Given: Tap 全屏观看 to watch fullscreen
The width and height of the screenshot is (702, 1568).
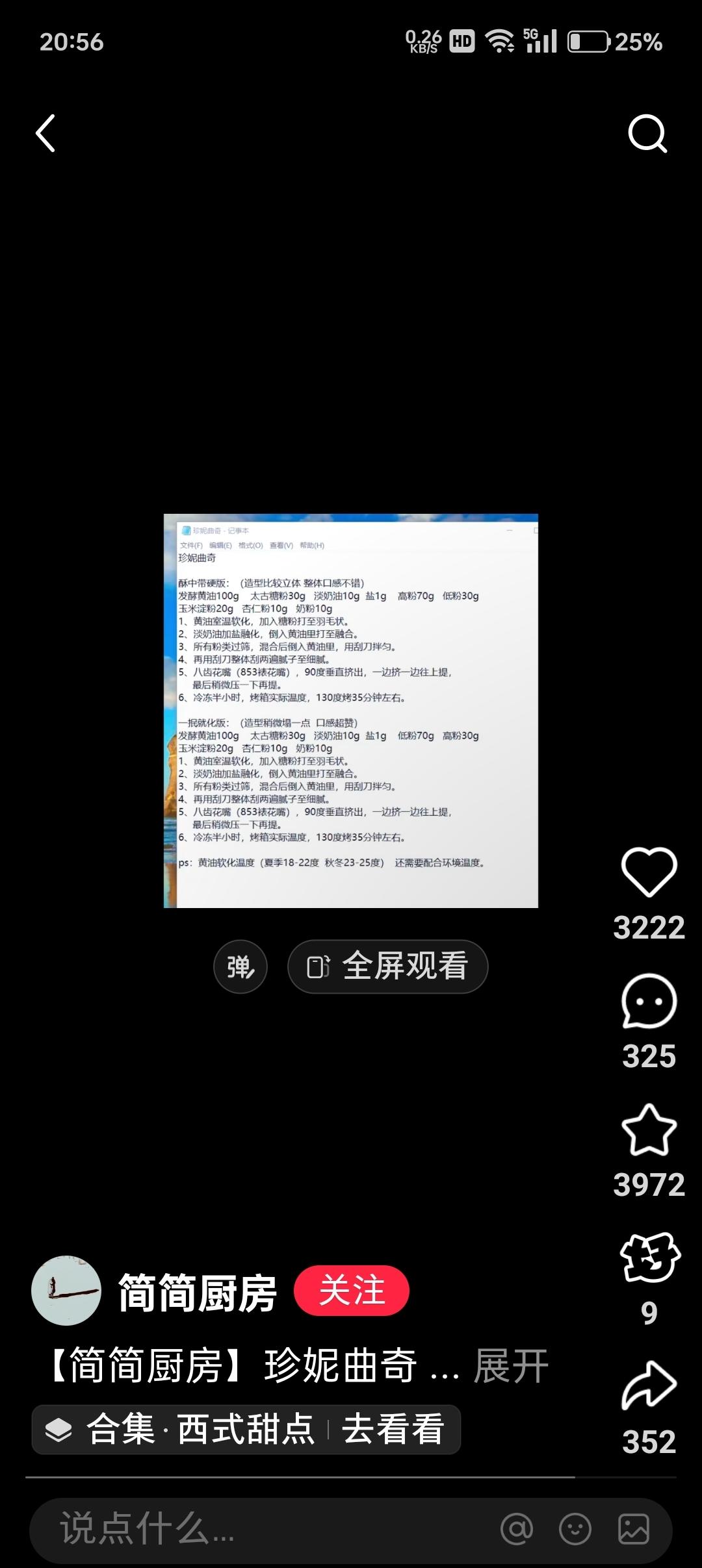Looking at the screenshot, I should [388, 967].
